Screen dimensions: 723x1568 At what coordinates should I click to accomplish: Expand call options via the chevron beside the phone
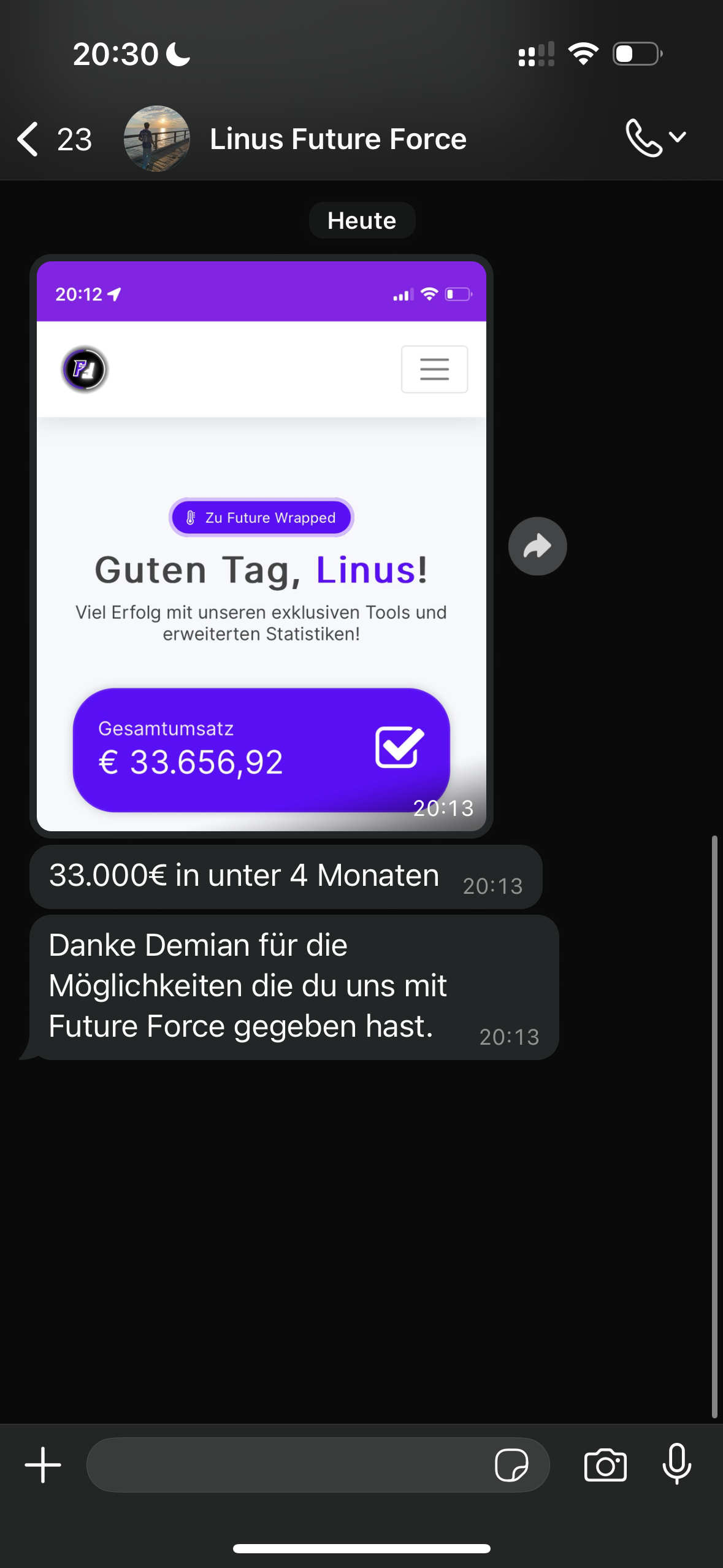[x=677, y=137]
